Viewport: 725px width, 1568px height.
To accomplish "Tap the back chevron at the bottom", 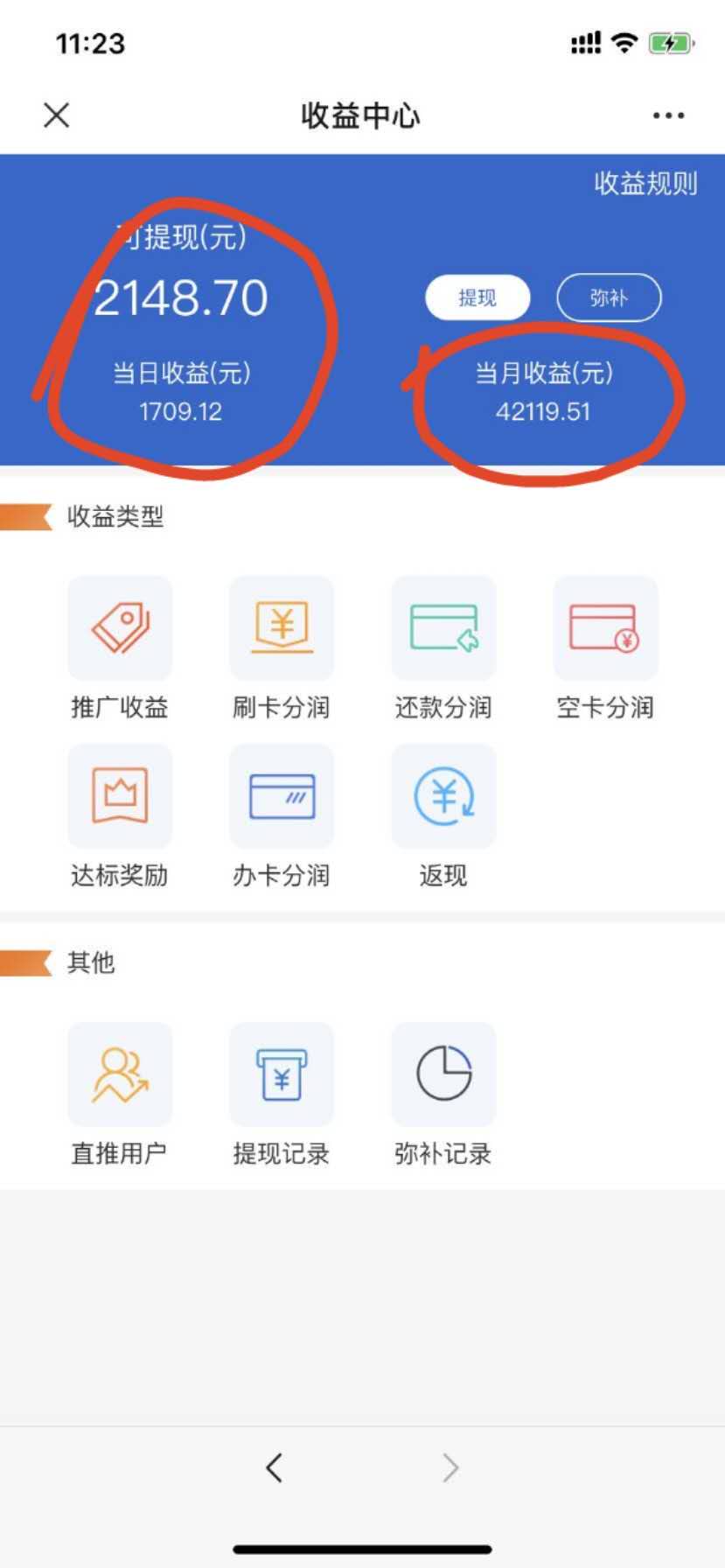I will point(274,1467).
